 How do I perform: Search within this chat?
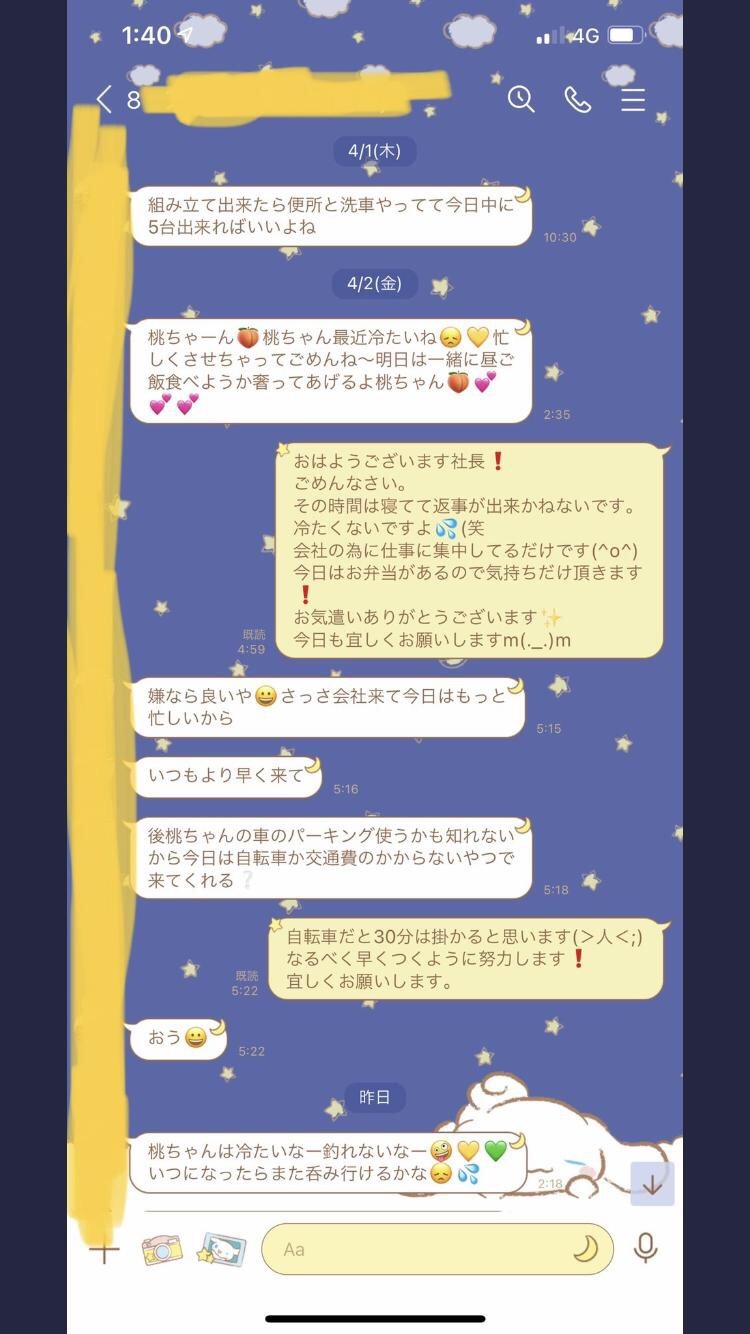tap(521, 98)
